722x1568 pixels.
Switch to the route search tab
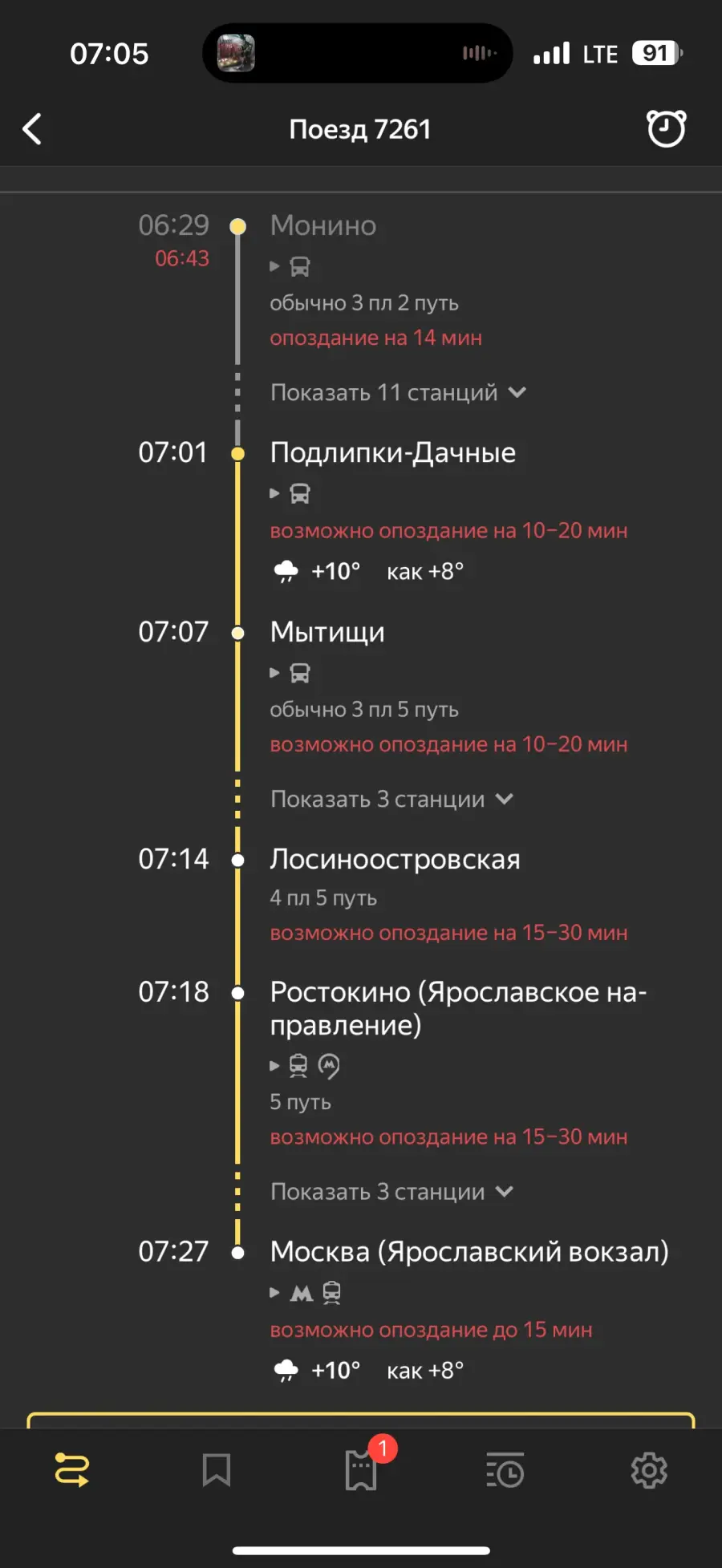[72, 1470]
